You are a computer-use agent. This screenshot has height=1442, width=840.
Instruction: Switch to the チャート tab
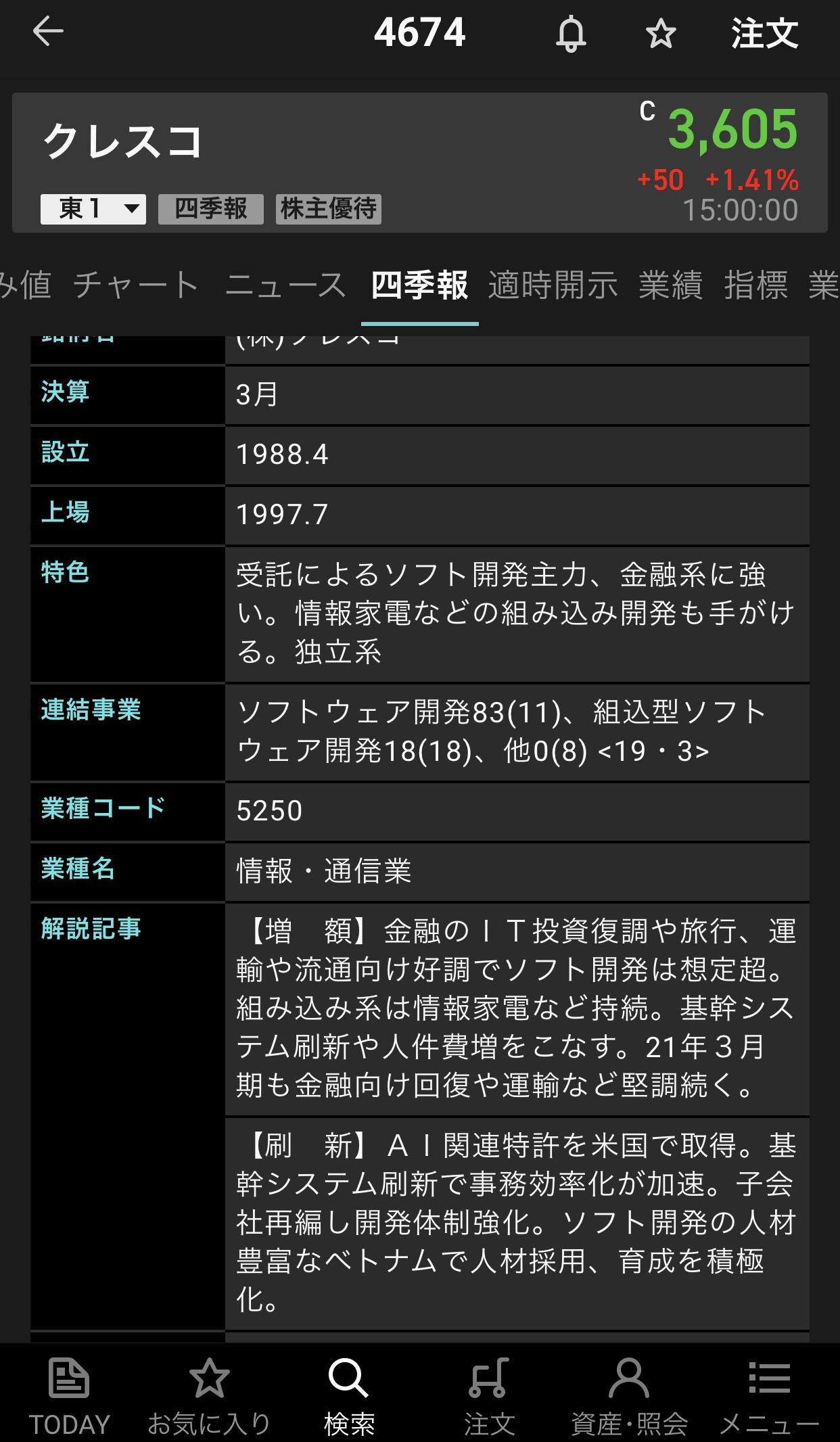[136, 285]
